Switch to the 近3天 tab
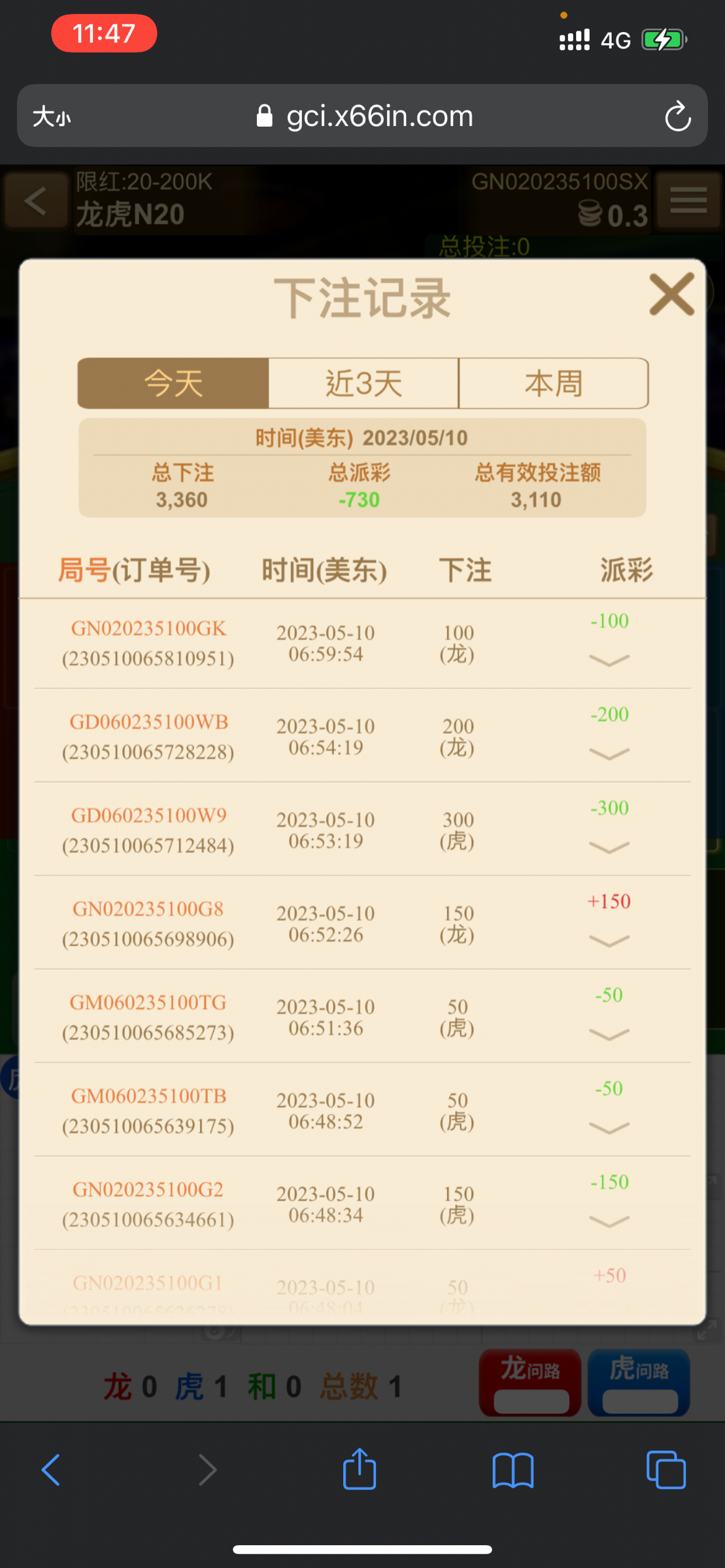 coord(363,383)
